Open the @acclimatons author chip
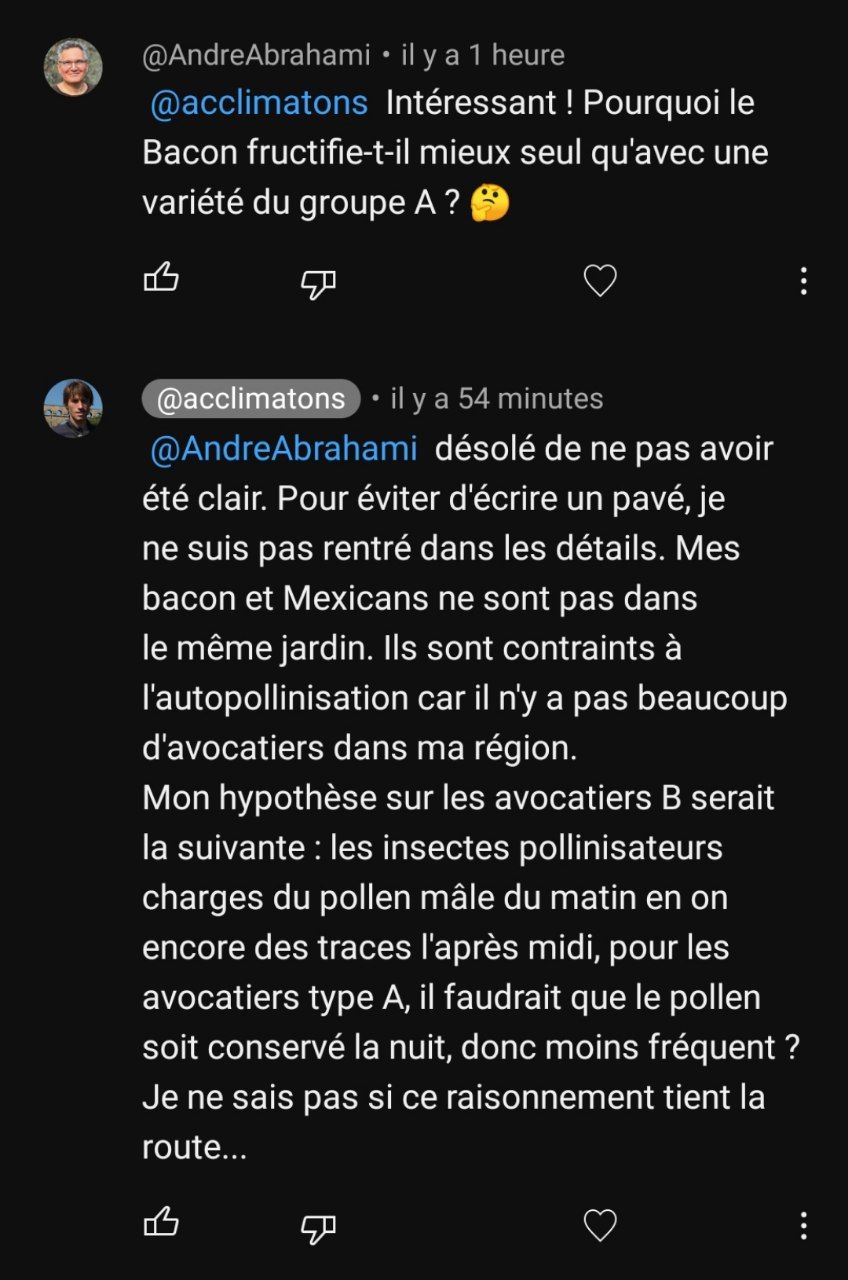Image resolution: width=848 pixels, height=1280 pixels. click(x=251, y=398)
